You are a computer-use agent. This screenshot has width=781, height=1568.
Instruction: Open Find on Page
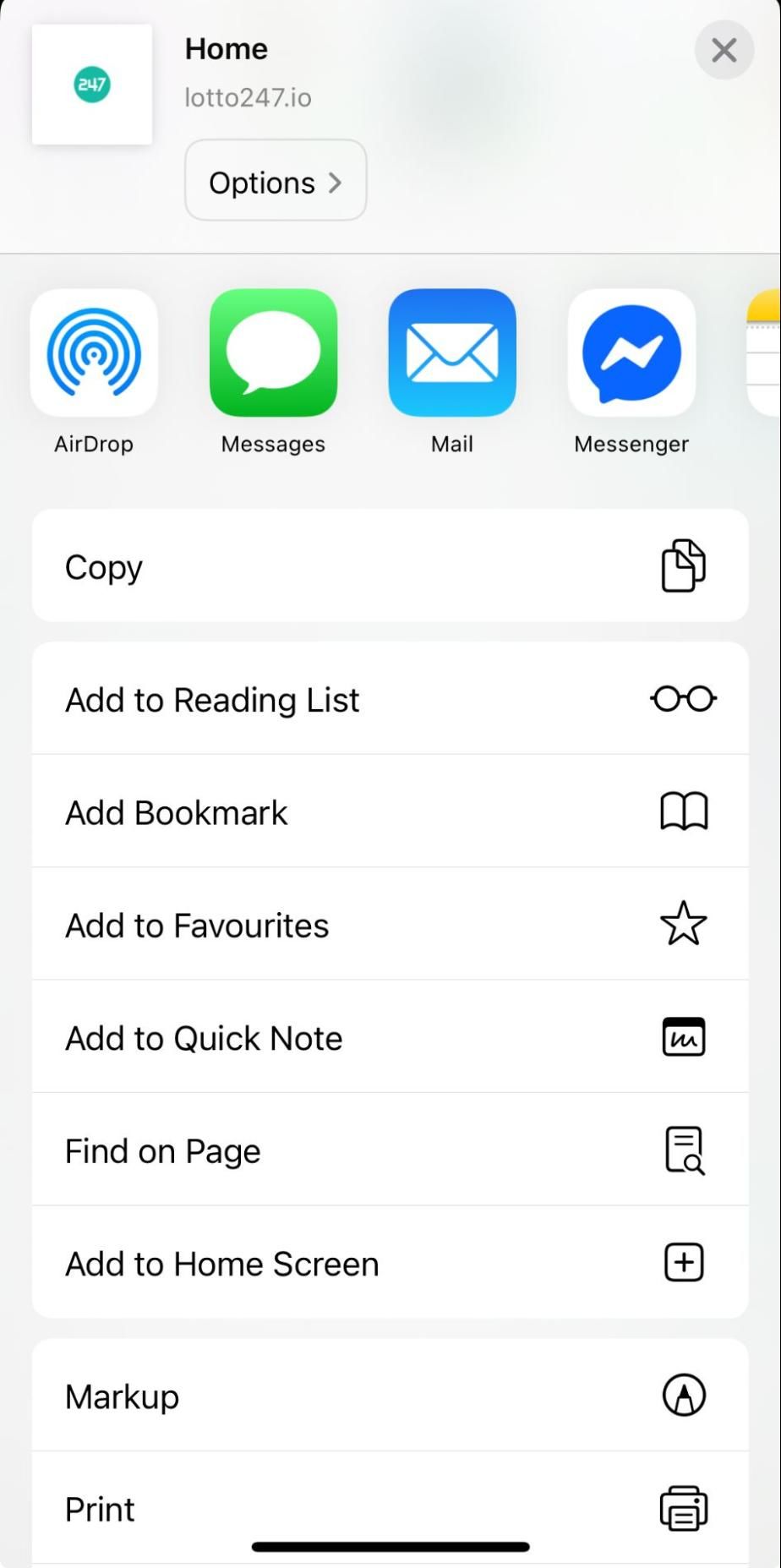[x=390, y=1150]
